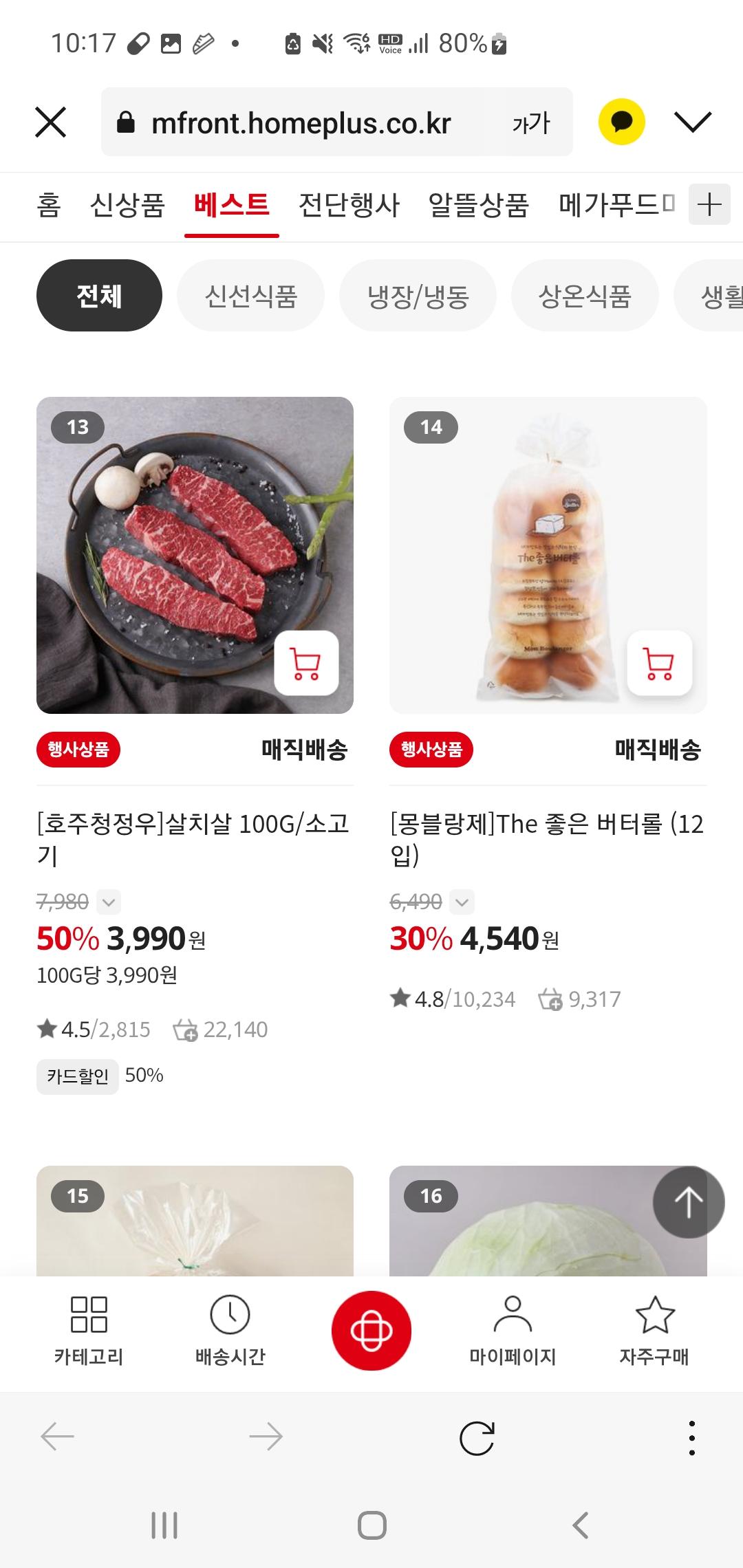
Task: Go to 마이페이지
Action: pyautogui.click(x=513, y=1330)
